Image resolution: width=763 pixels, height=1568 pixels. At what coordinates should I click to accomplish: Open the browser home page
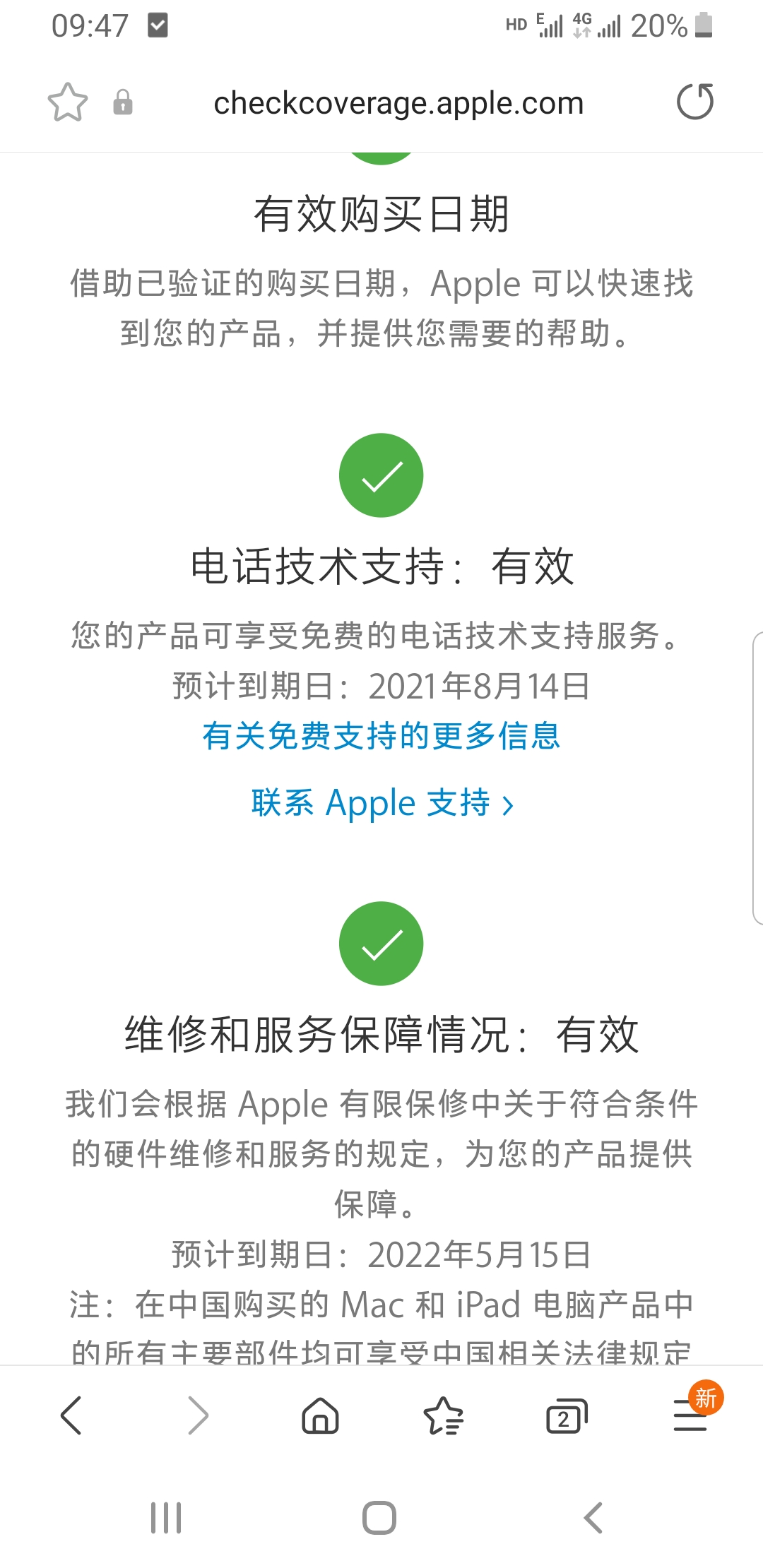tap(320, 1415)
